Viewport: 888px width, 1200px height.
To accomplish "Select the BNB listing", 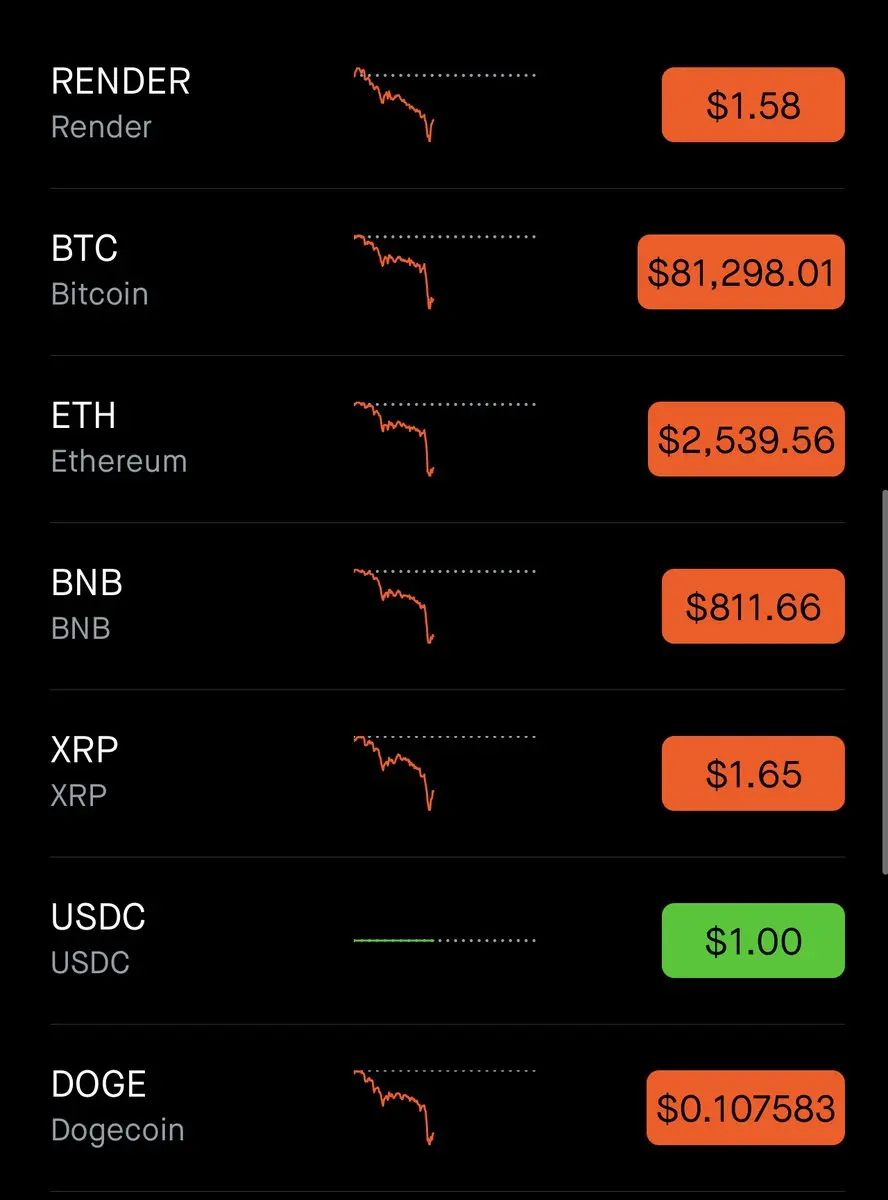I will [87, 605].
